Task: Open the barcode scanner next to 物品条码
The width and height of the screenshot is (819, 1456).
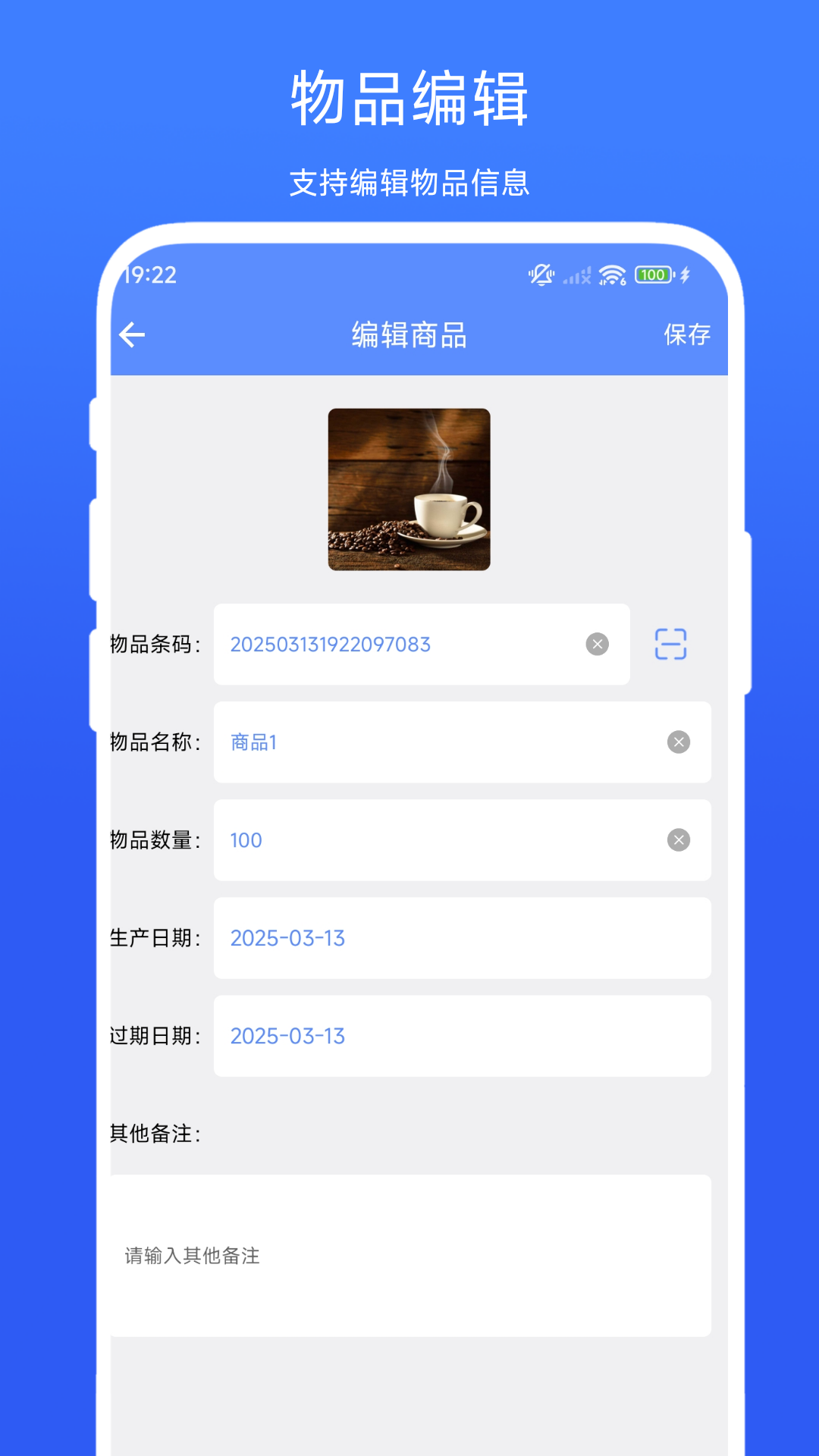Action: tap(670, 644)
